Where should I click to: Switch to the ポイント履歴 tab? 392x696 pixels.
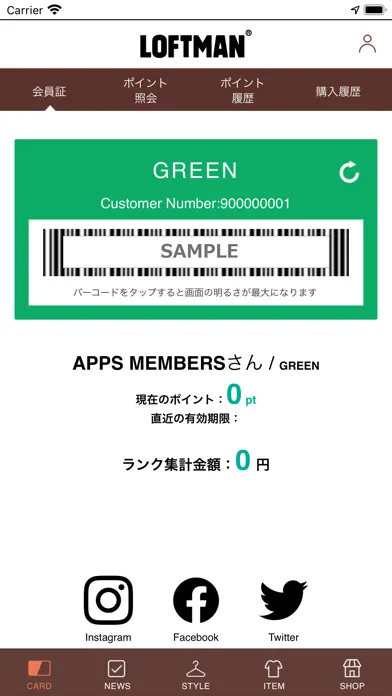(x=242, y=90)
